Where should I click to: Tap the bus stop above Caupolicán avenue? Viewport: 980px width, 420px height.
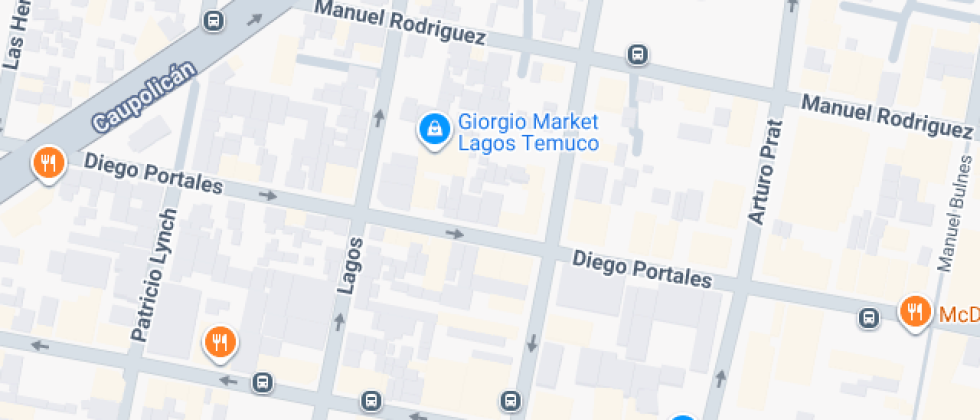point(213,20)
